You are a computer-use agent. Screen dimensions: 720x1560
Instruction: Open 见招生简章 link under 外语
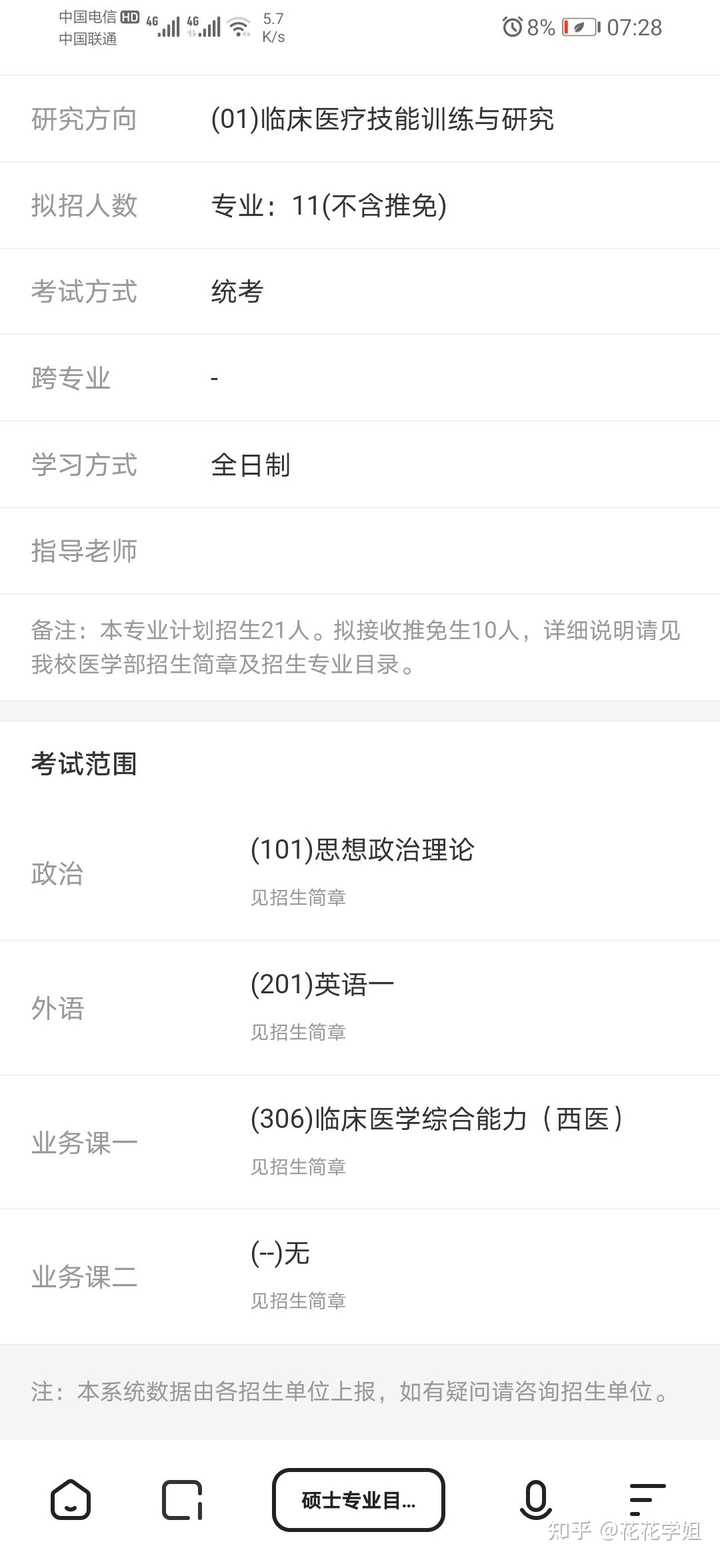click(x=298, y=1032)
